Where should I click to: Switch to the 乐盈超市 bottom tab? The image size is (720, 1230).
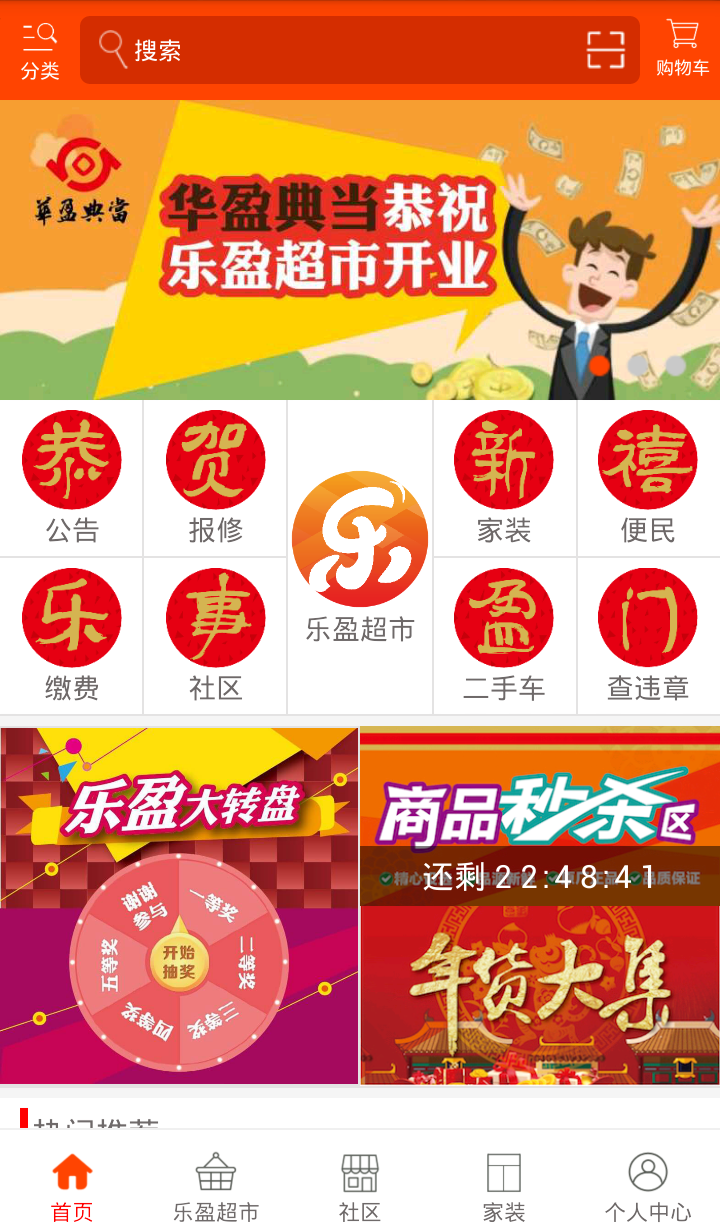coord(216,1187)
